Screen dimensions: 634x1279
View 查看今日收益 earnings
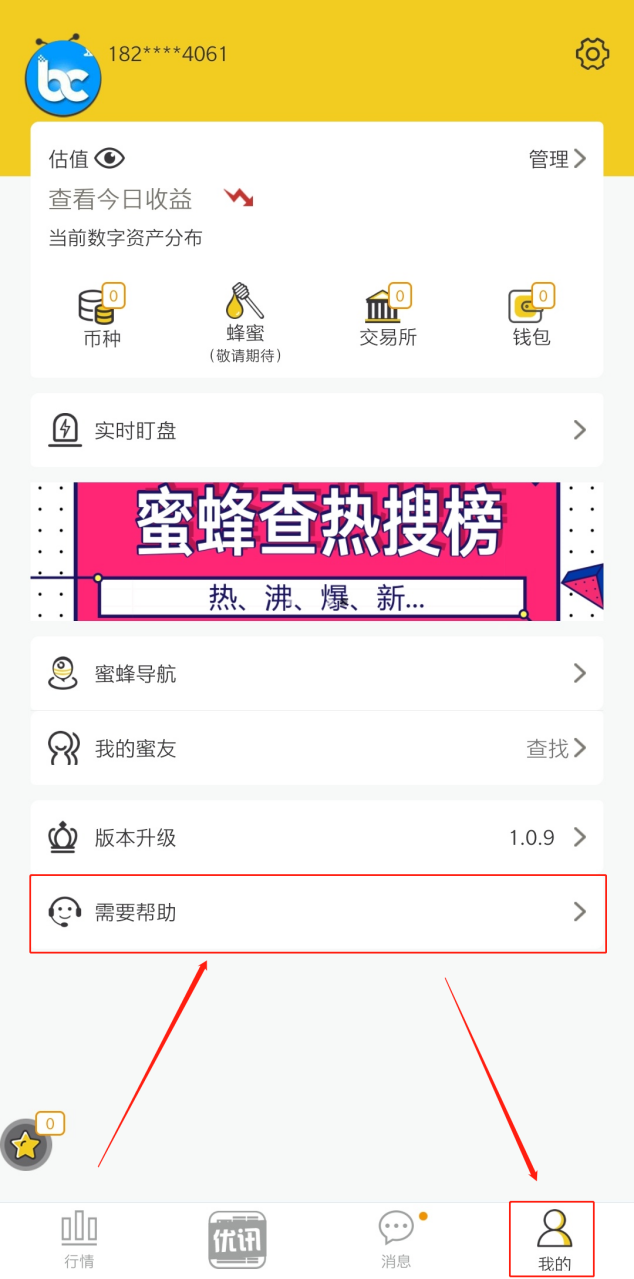tap(121, 199)
